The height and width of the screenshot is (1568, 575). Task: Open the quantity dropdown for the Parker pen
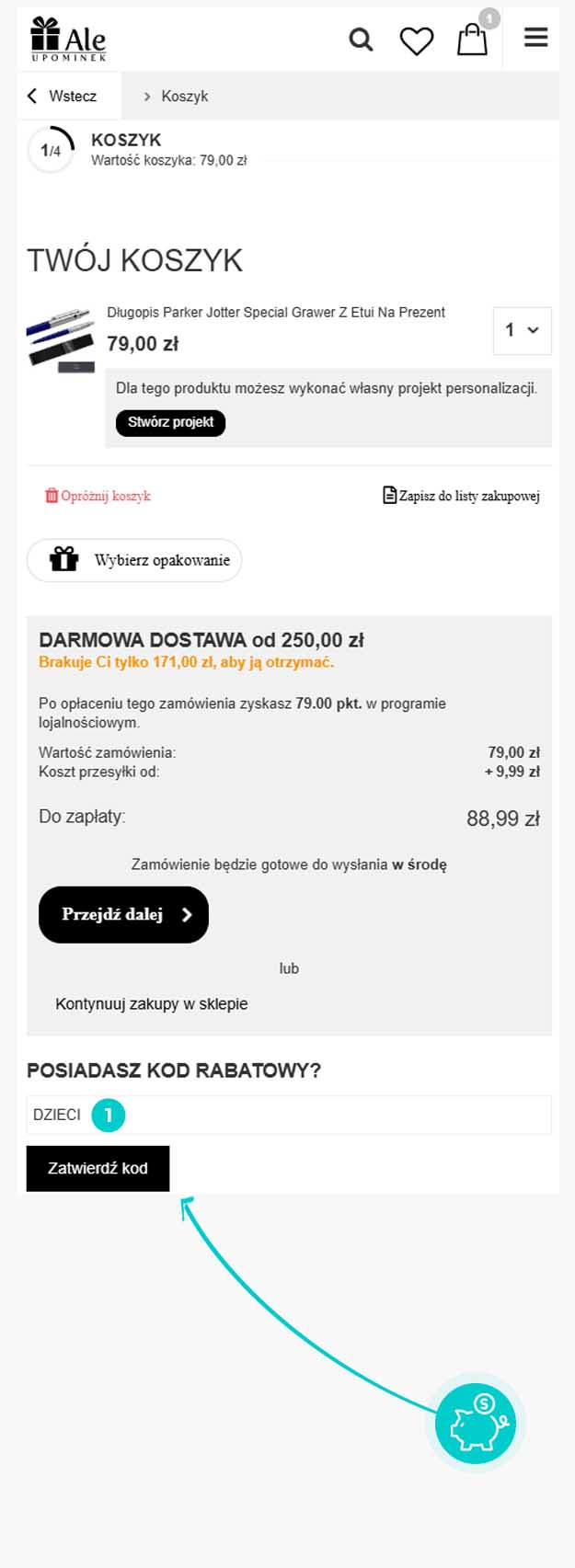pos(522,330)
